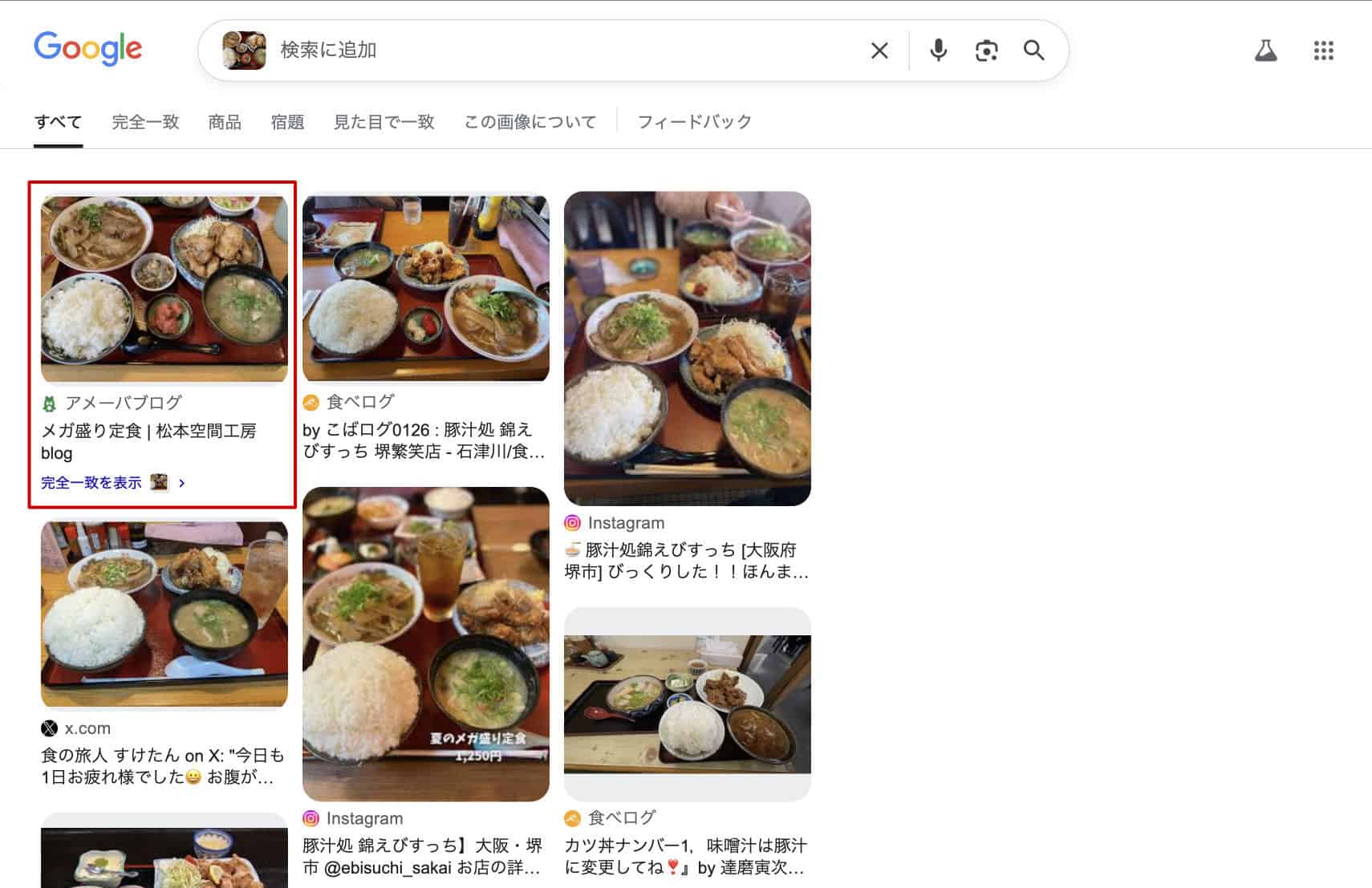Screen dimensions: 1372x888
Task: Open the 食べログ カツ丼ナンバー1 result
Action: 685,856
